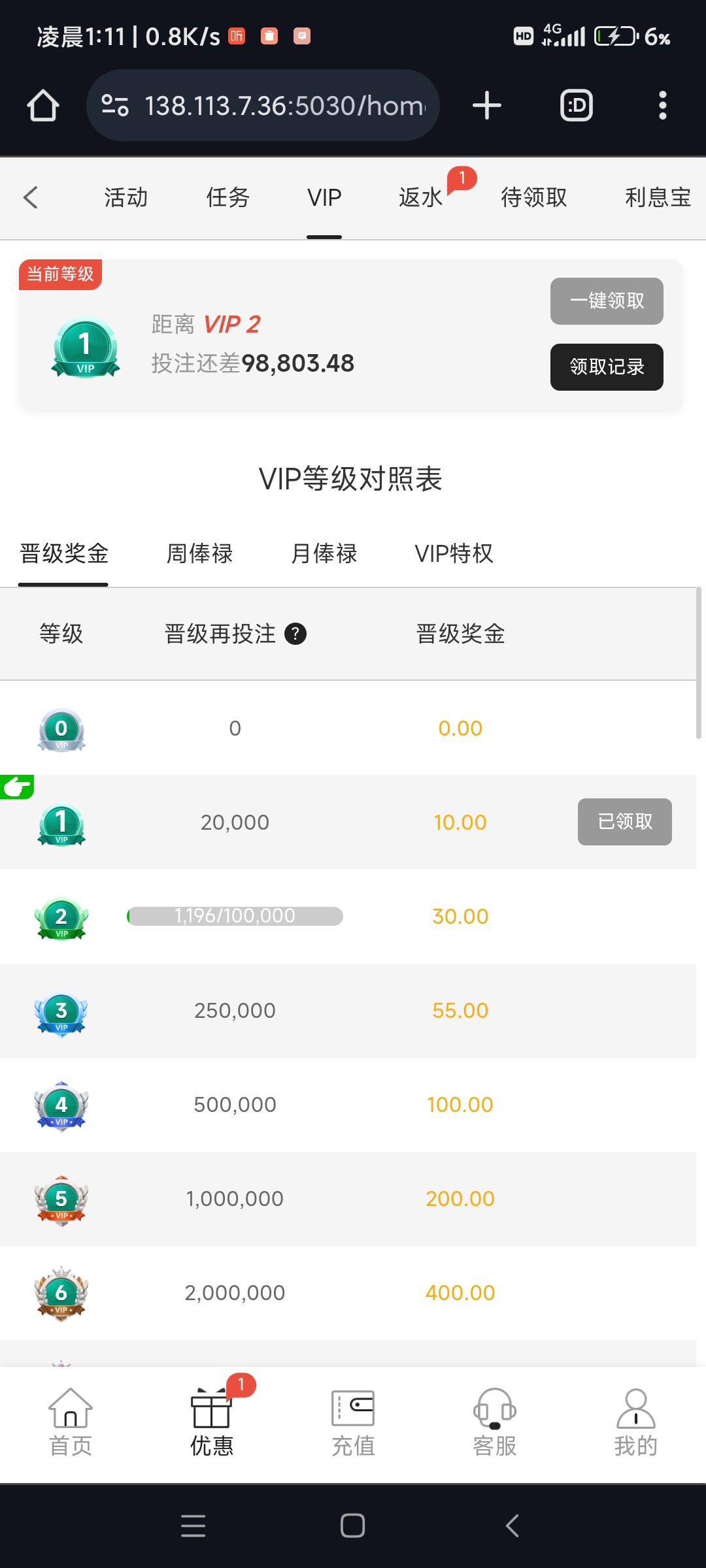Open 充值 in the bottom navigation

pyautogui.click(x=353, y=1422)
